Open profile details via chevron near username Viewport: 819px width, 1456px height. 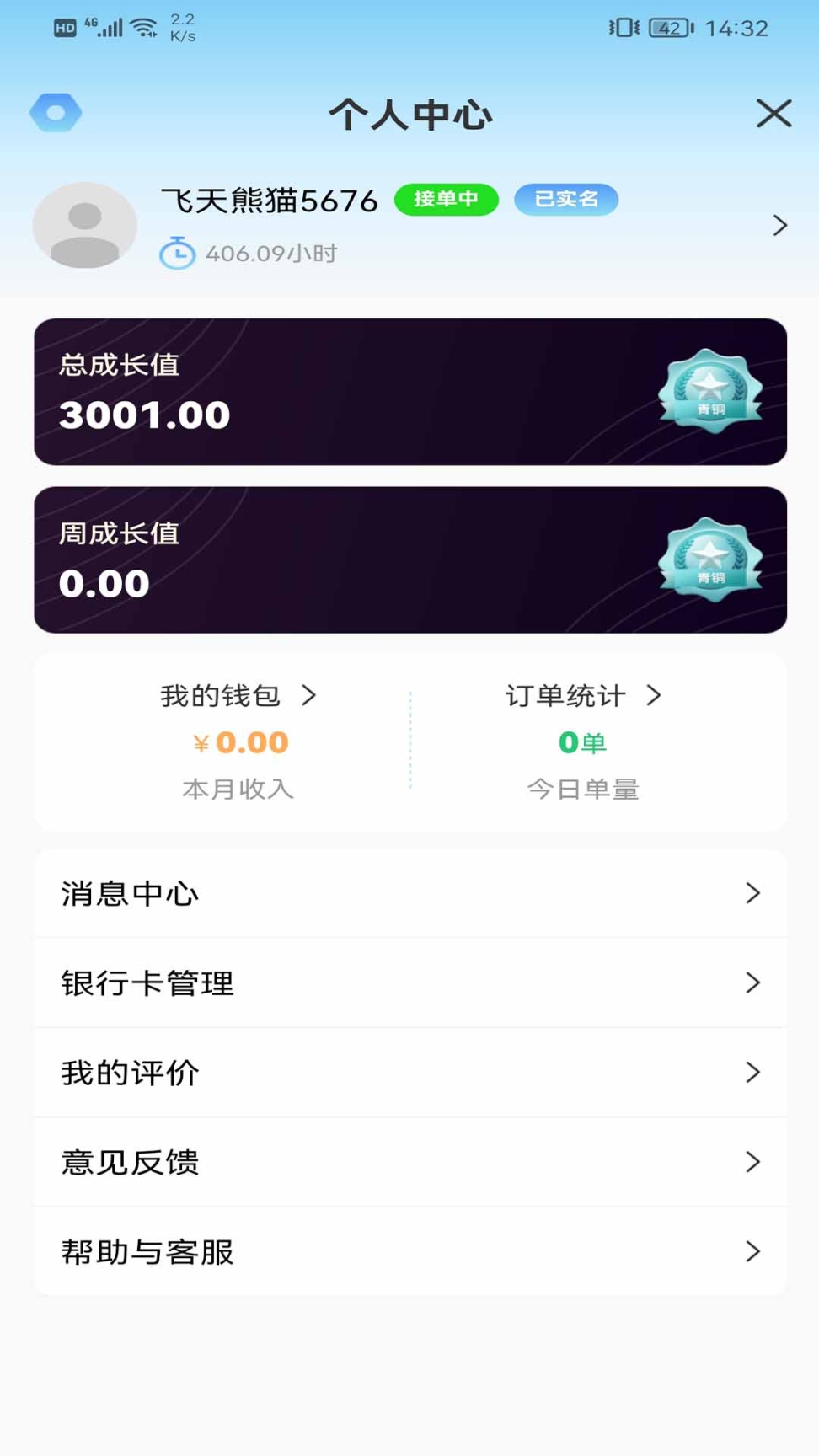pos(779,225)
